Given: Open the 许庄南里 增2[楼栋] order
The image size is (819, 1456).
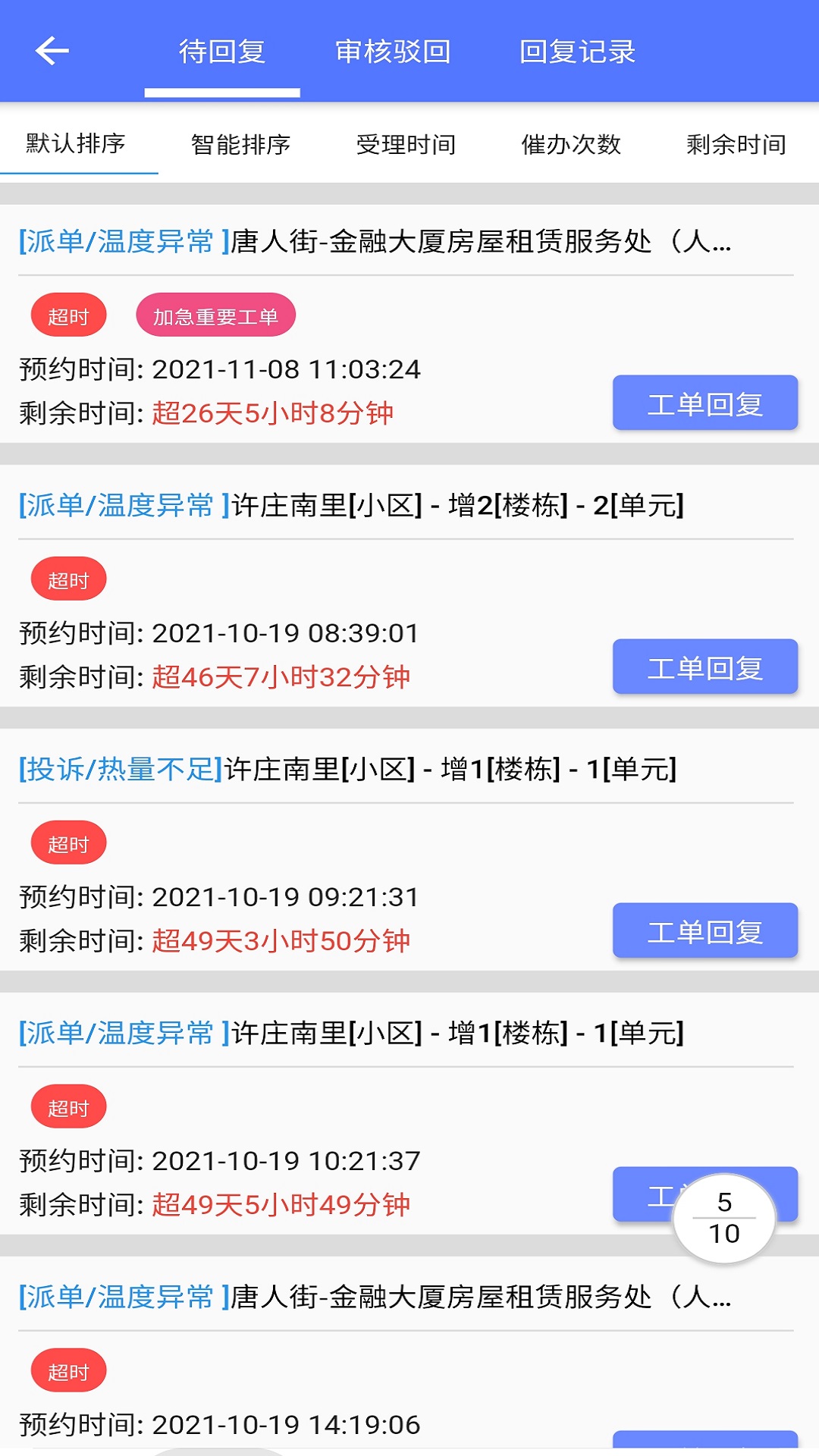Looking at the screenshot, I should click(352, 506).
